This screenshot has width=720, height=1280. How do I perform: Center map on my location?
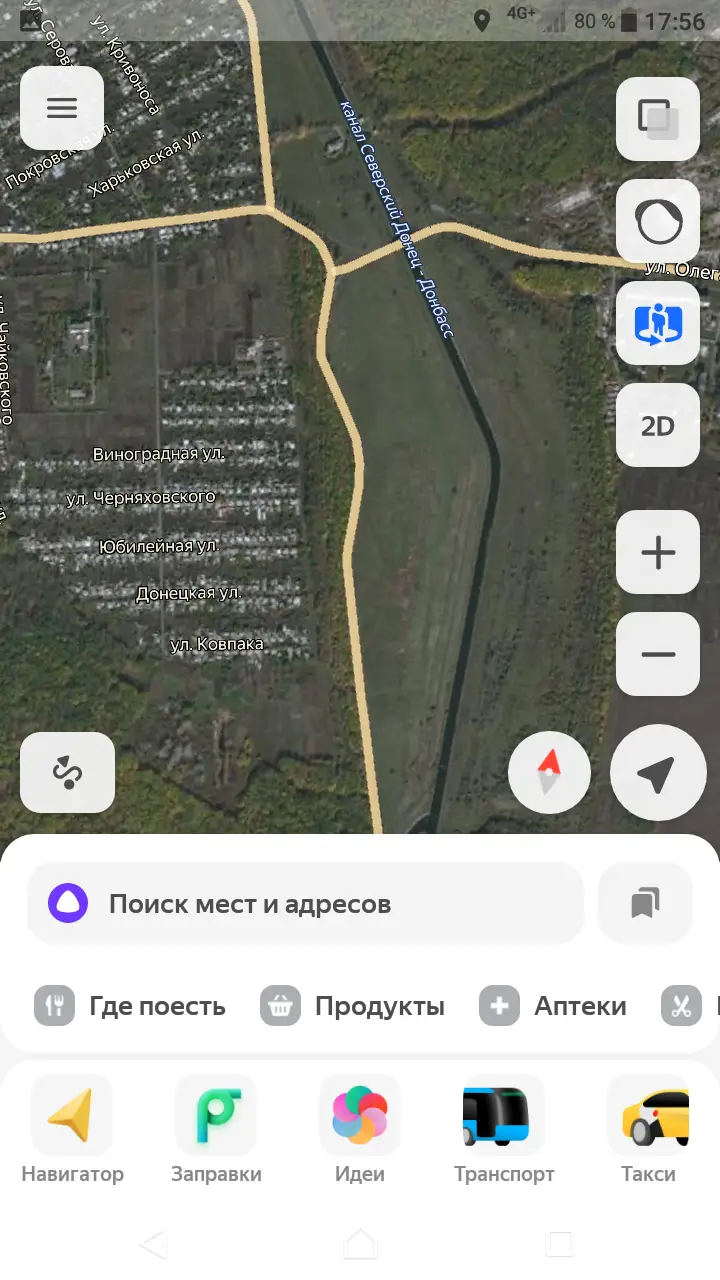(x=657, y=773)
